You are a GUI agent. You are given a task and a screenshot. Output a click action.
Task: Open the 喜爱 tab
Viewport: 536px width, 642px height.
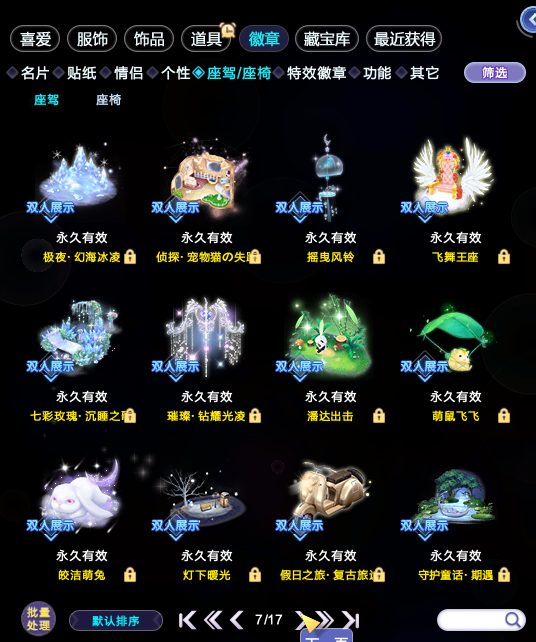click(x=35, y=39)
